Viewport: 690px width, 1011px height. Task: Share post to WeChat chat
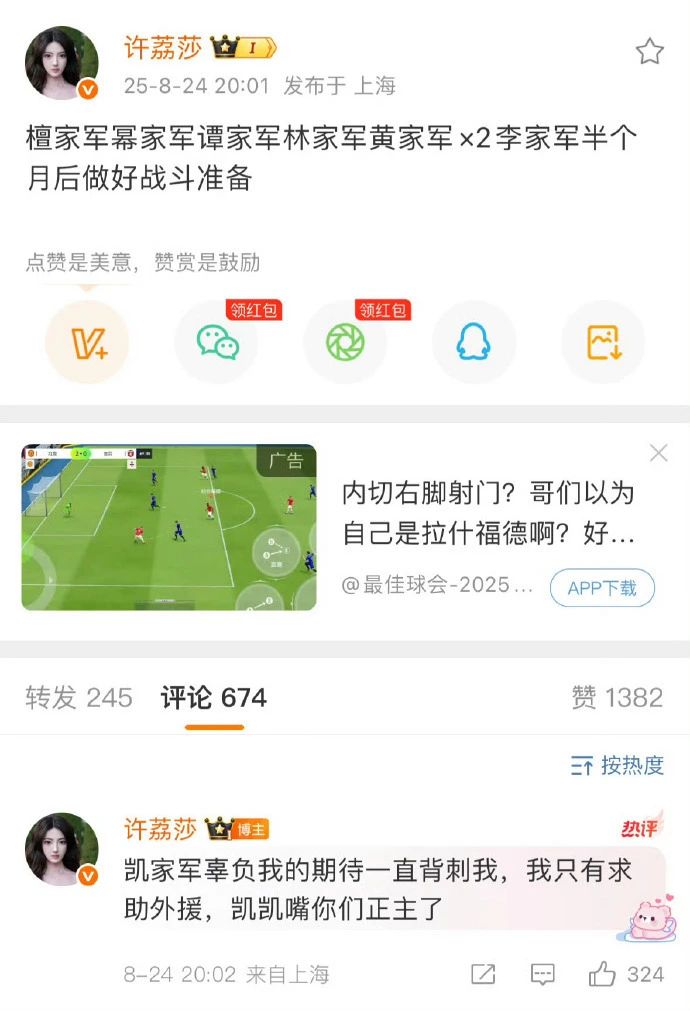click(217, 343)
